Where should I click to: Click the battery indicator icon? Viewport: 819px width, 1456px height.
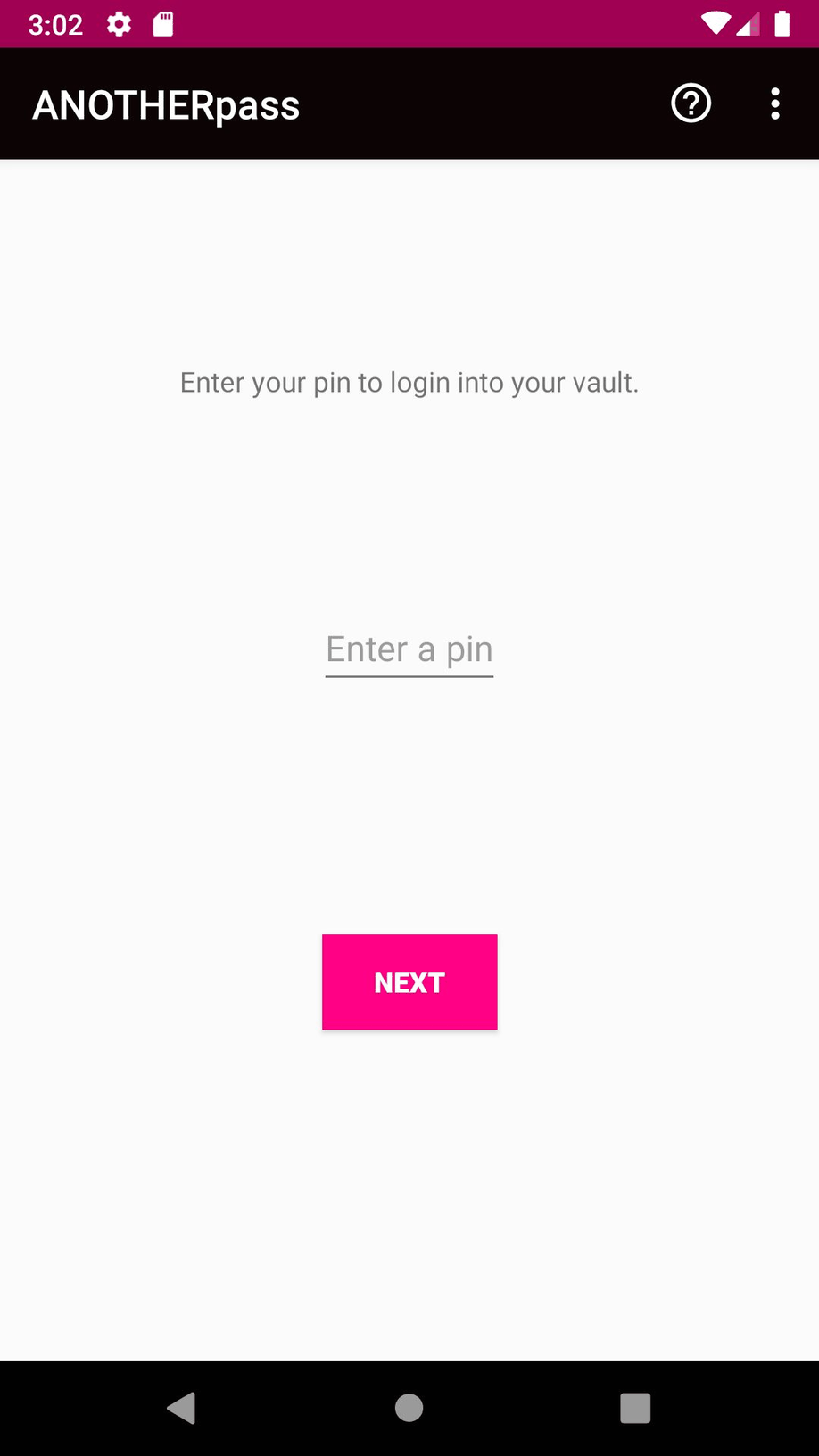point(782,24)
